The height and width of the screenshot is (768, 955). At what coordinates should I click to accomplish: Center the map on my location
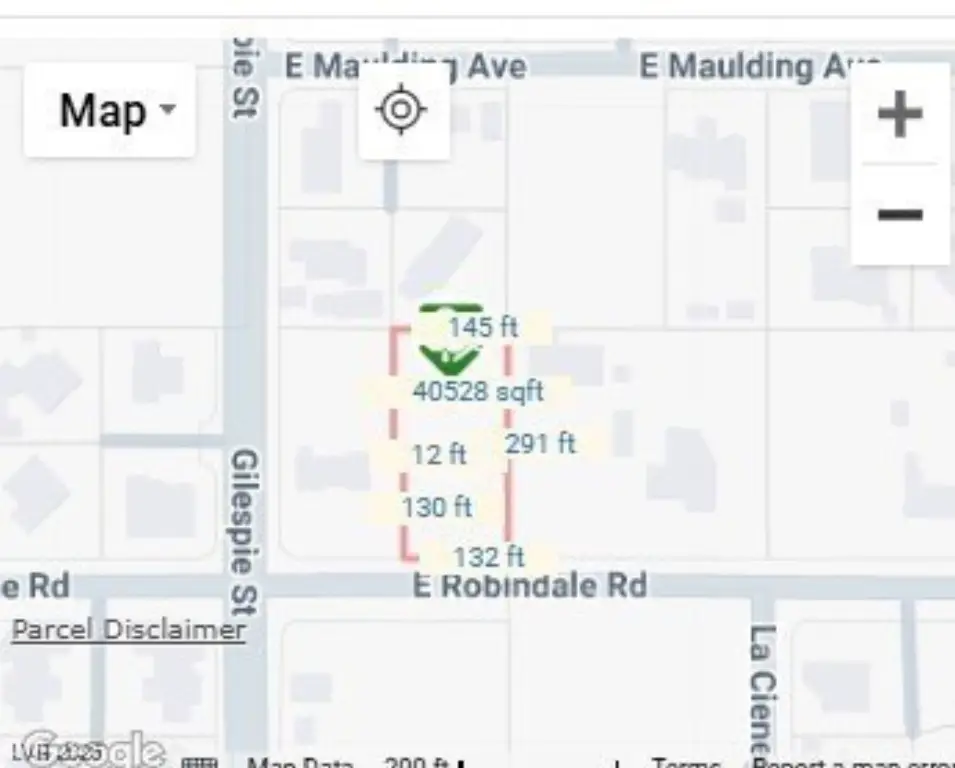coord(402,109)
